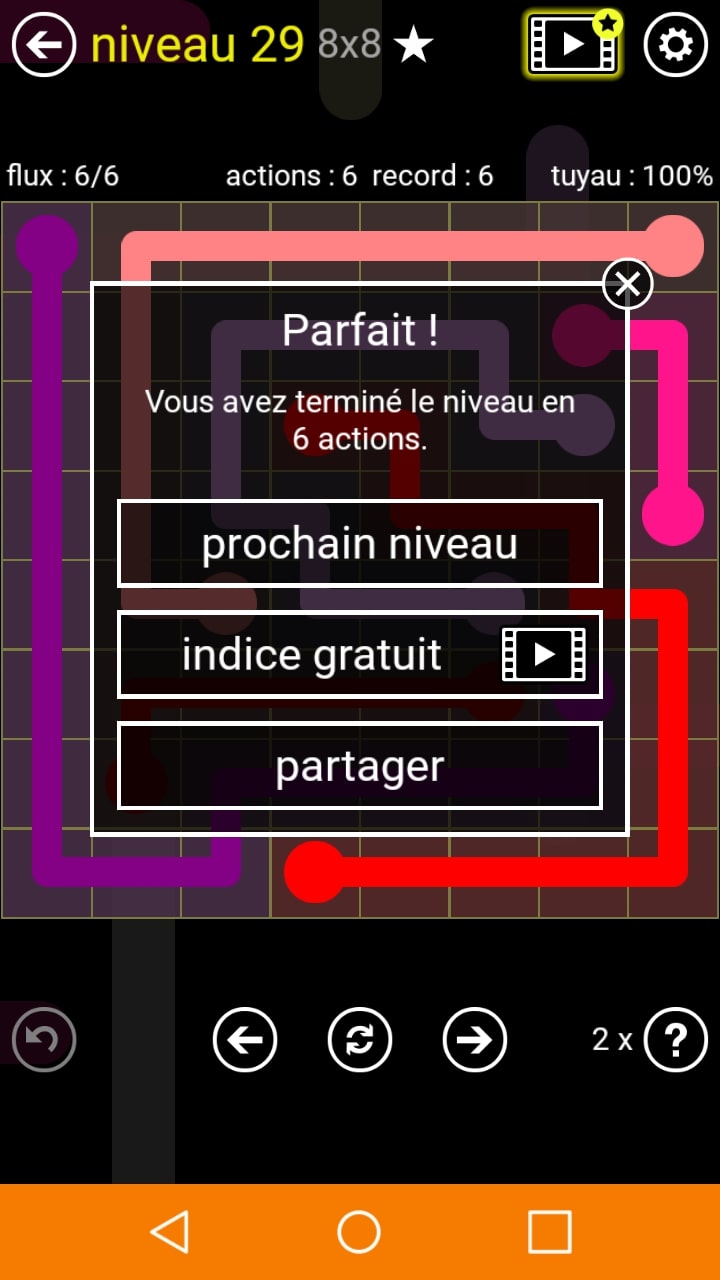Go back using the top-left arrow
Viewport: 720px width, 1280px height.
44,45
